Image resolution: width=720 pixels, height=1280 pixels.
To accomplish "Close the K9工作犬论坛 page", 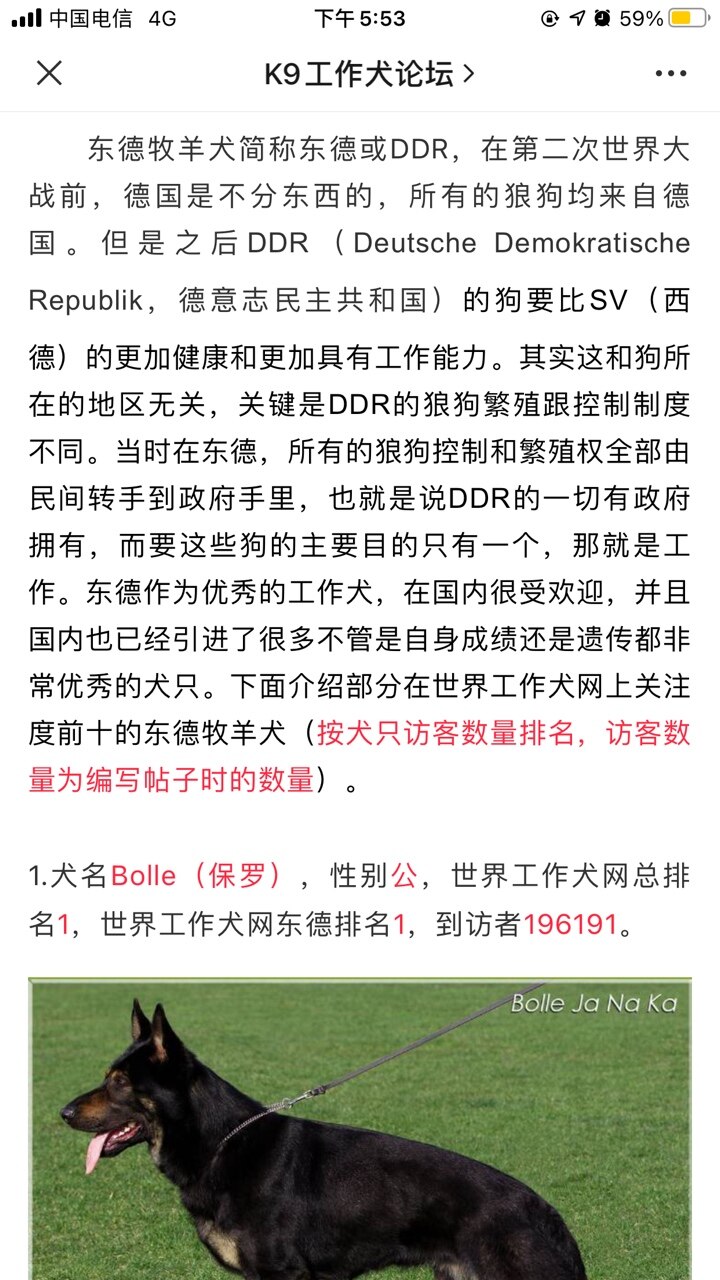I will click(49, 73).
